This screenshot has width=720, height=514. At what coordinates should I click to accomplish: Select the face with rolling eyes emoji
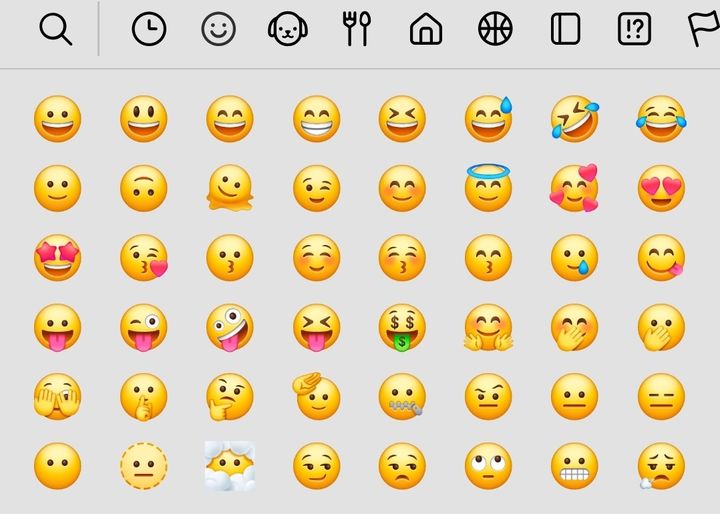click(488, 466)
